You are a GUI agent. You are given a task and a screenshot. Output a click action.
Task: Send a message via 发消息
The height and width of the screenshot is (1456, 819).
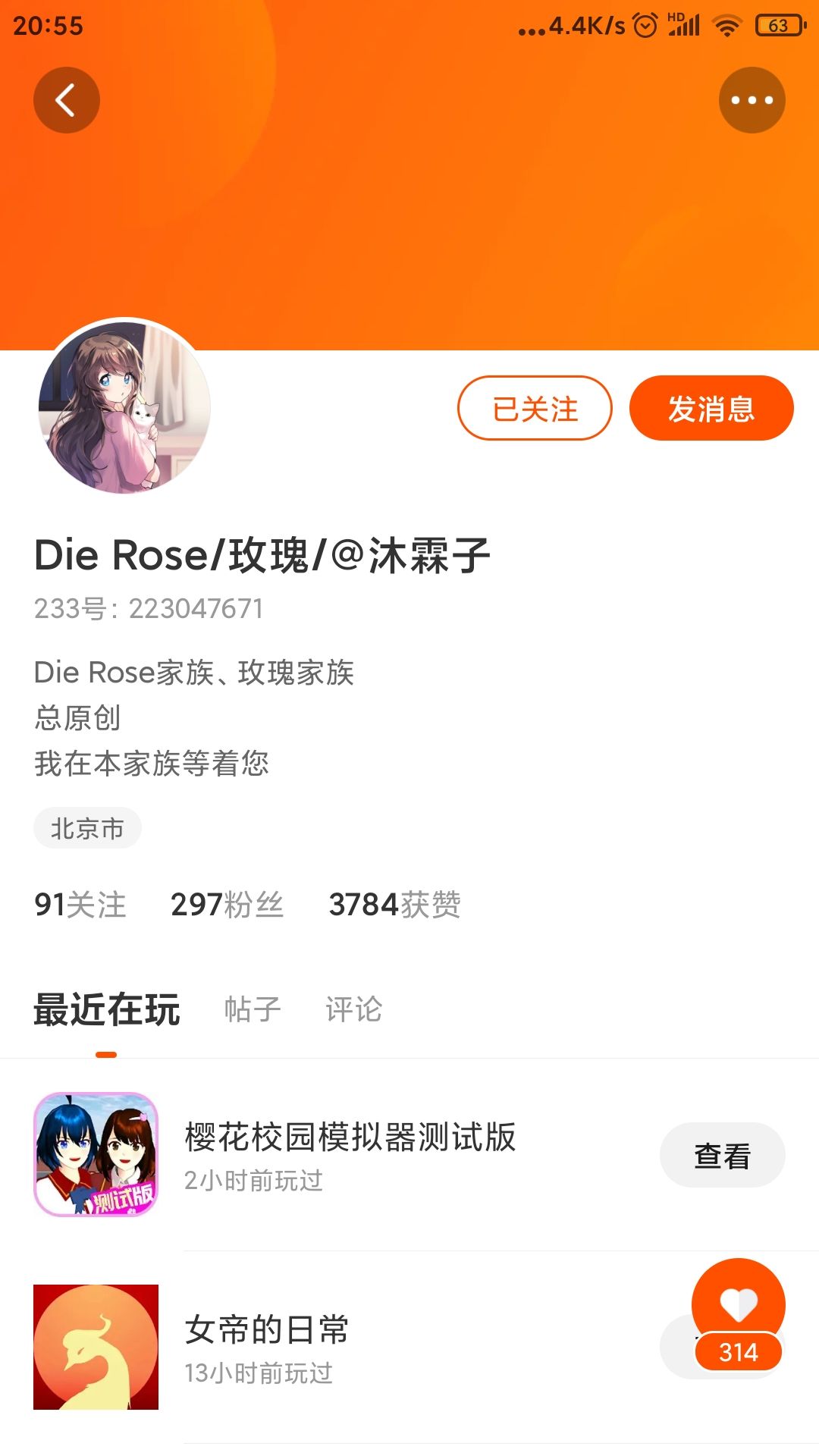(x=711, y=409)
